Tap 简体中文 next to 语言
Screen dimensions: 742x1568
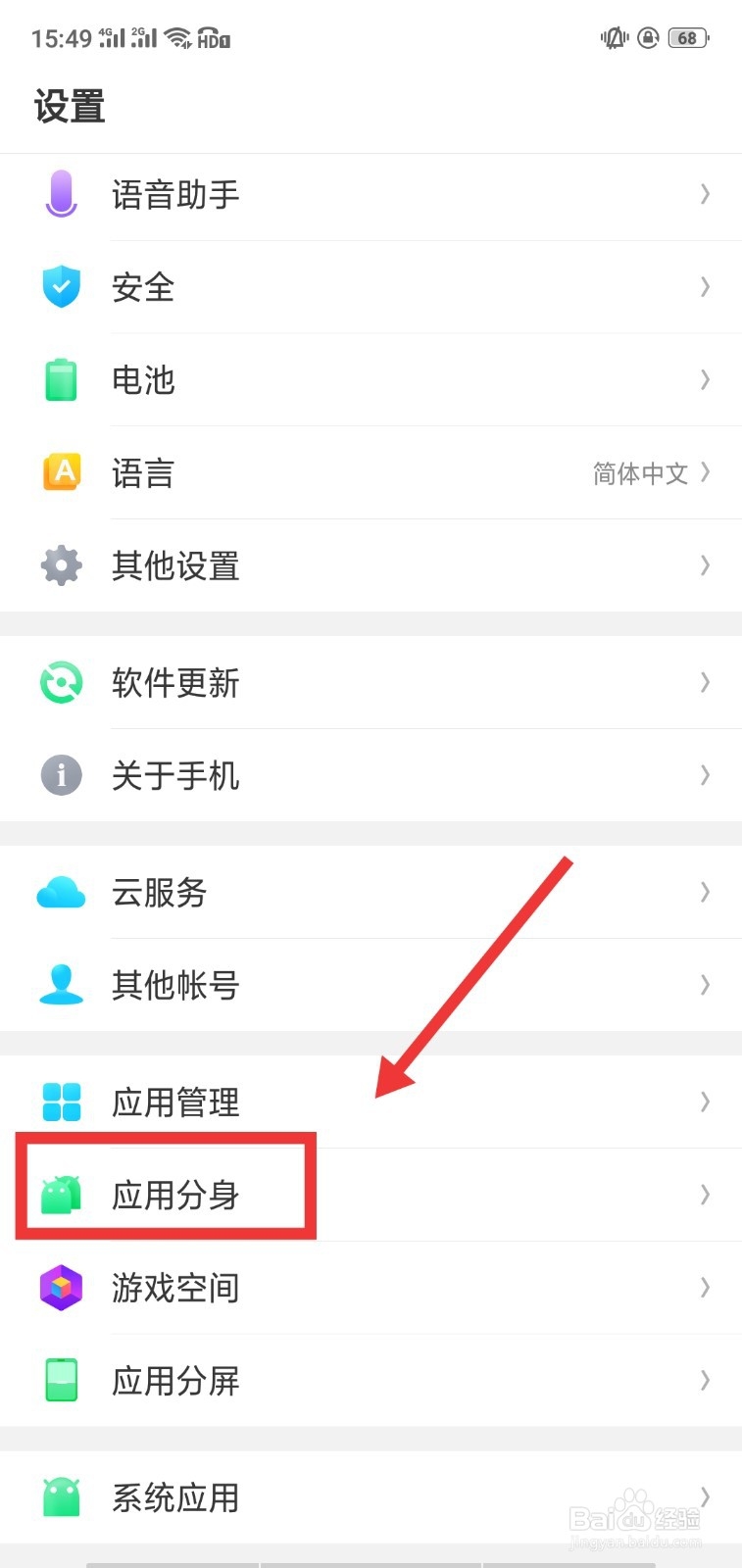(639, 473)
